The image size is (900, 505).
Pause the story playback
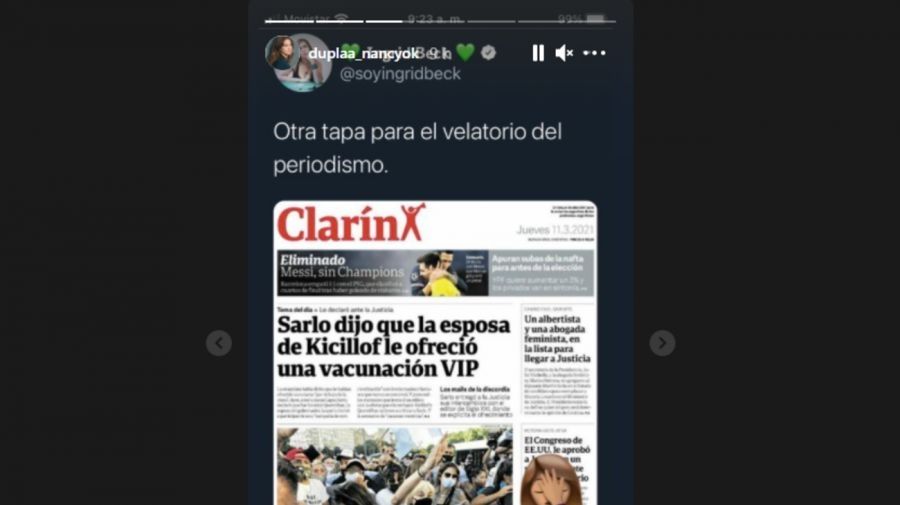pos(538,53)
